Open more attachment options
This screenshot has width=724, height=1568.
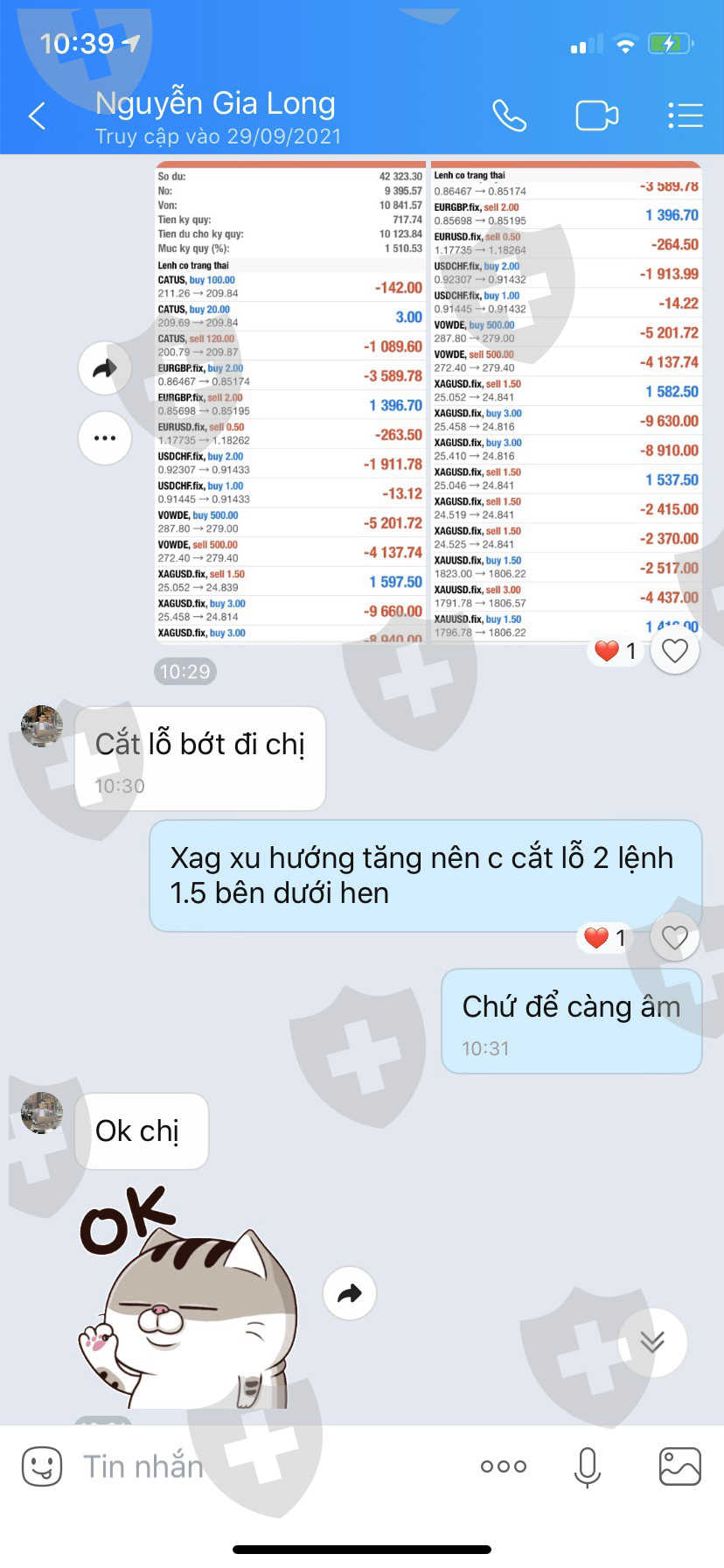(504, 1466)
